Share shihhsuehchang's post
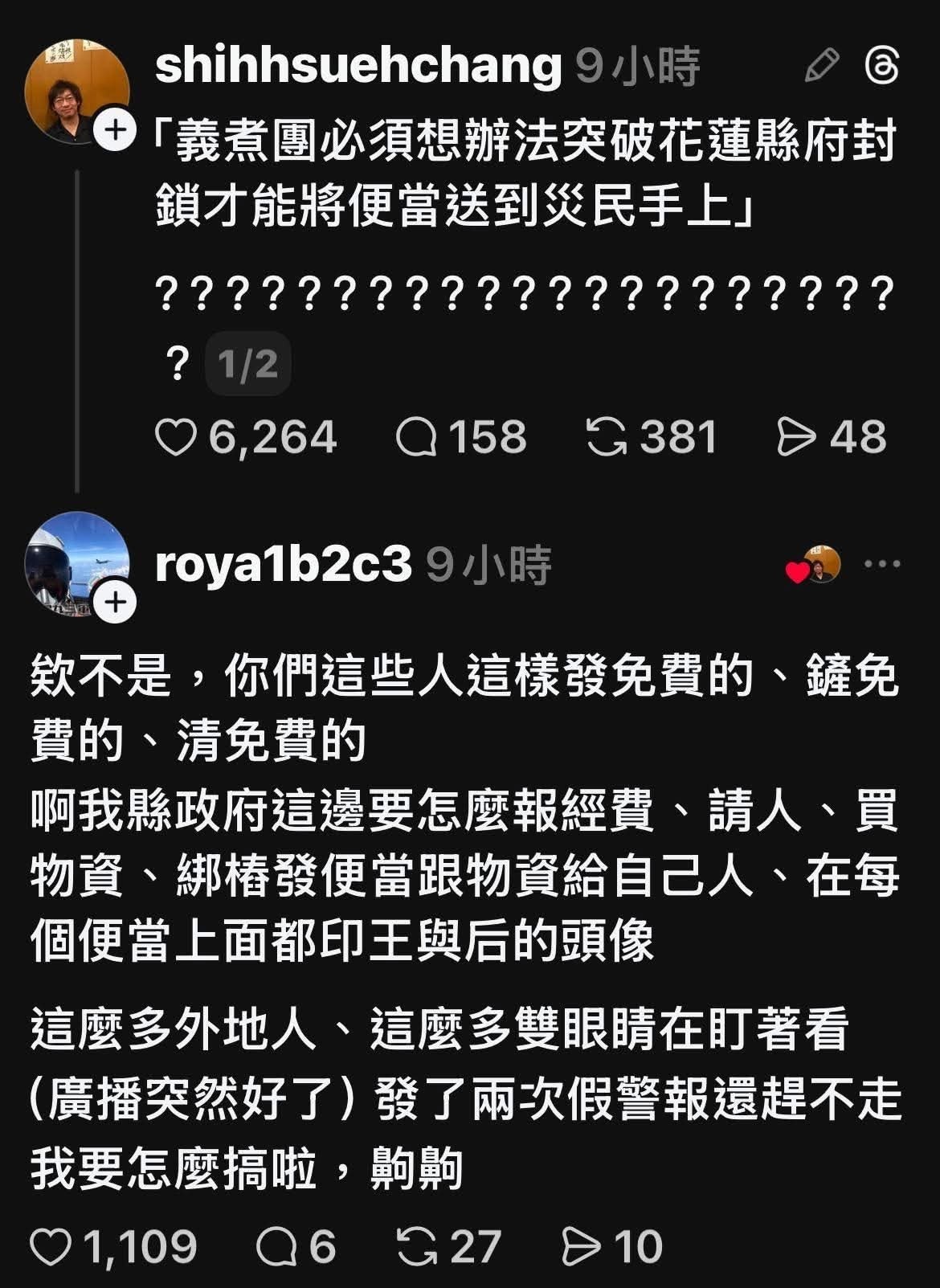Image resolution: width=940 pixels, height=1288 pixels. (x=795, y=438)
